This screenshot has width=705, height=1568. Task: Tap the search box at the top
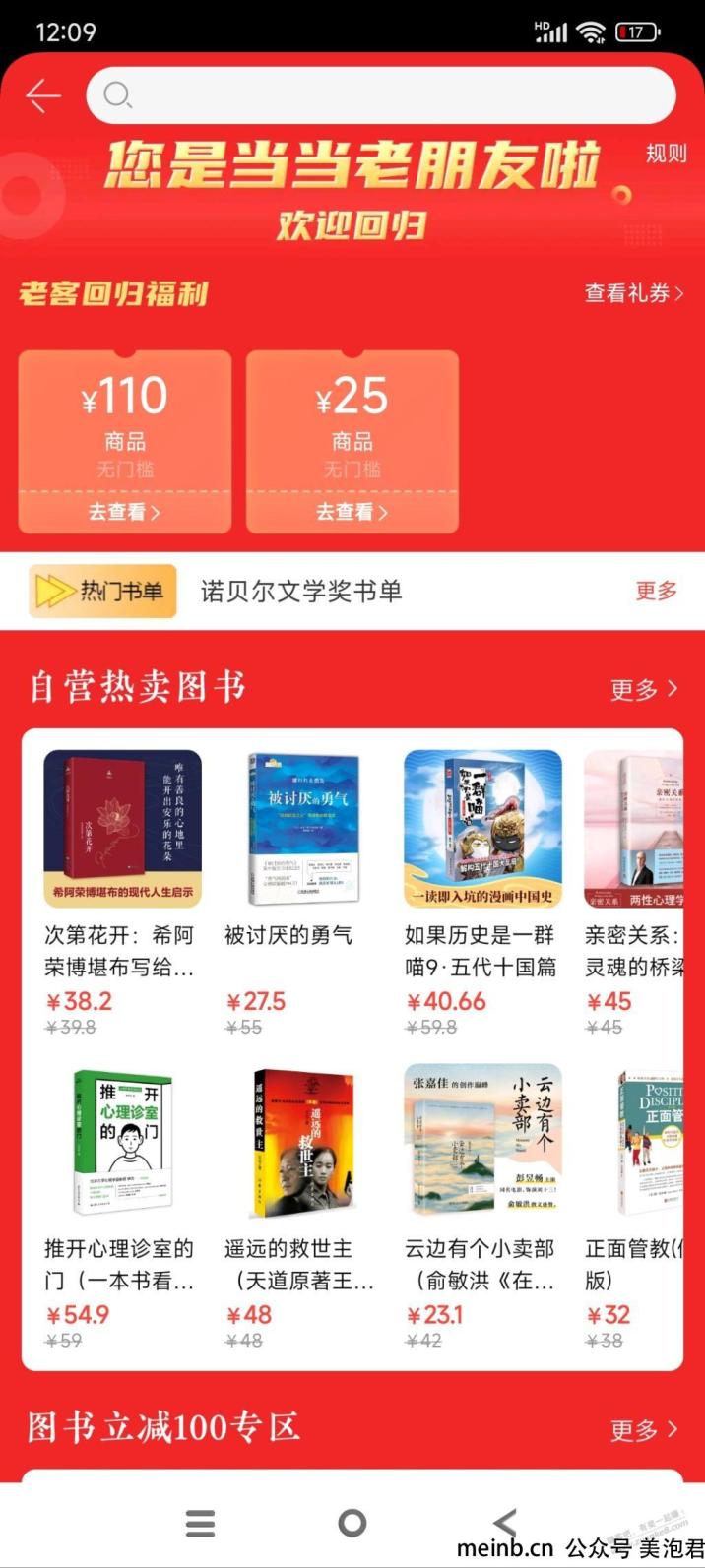click(381, 95)
